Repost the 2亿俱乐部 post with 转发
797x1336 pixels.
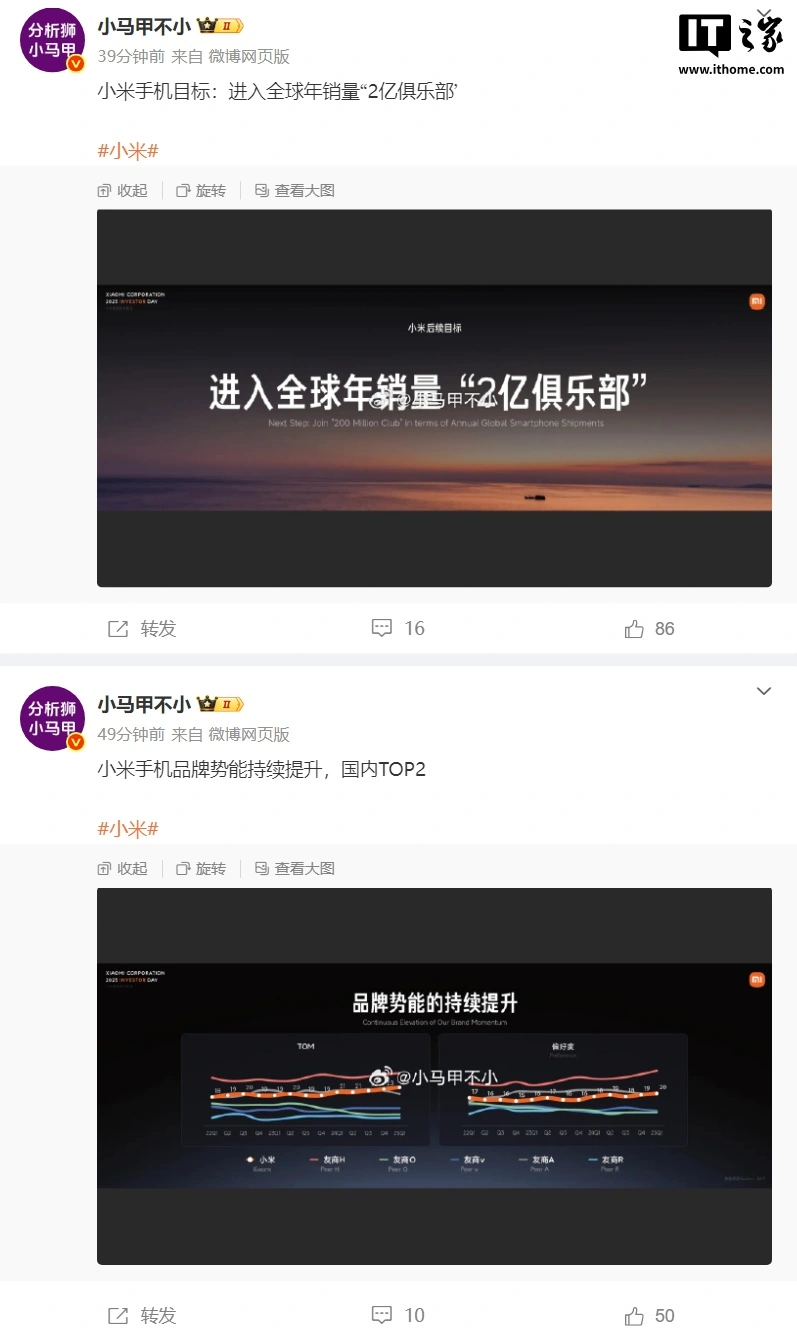pyautogui.click(x=142, y=629)
